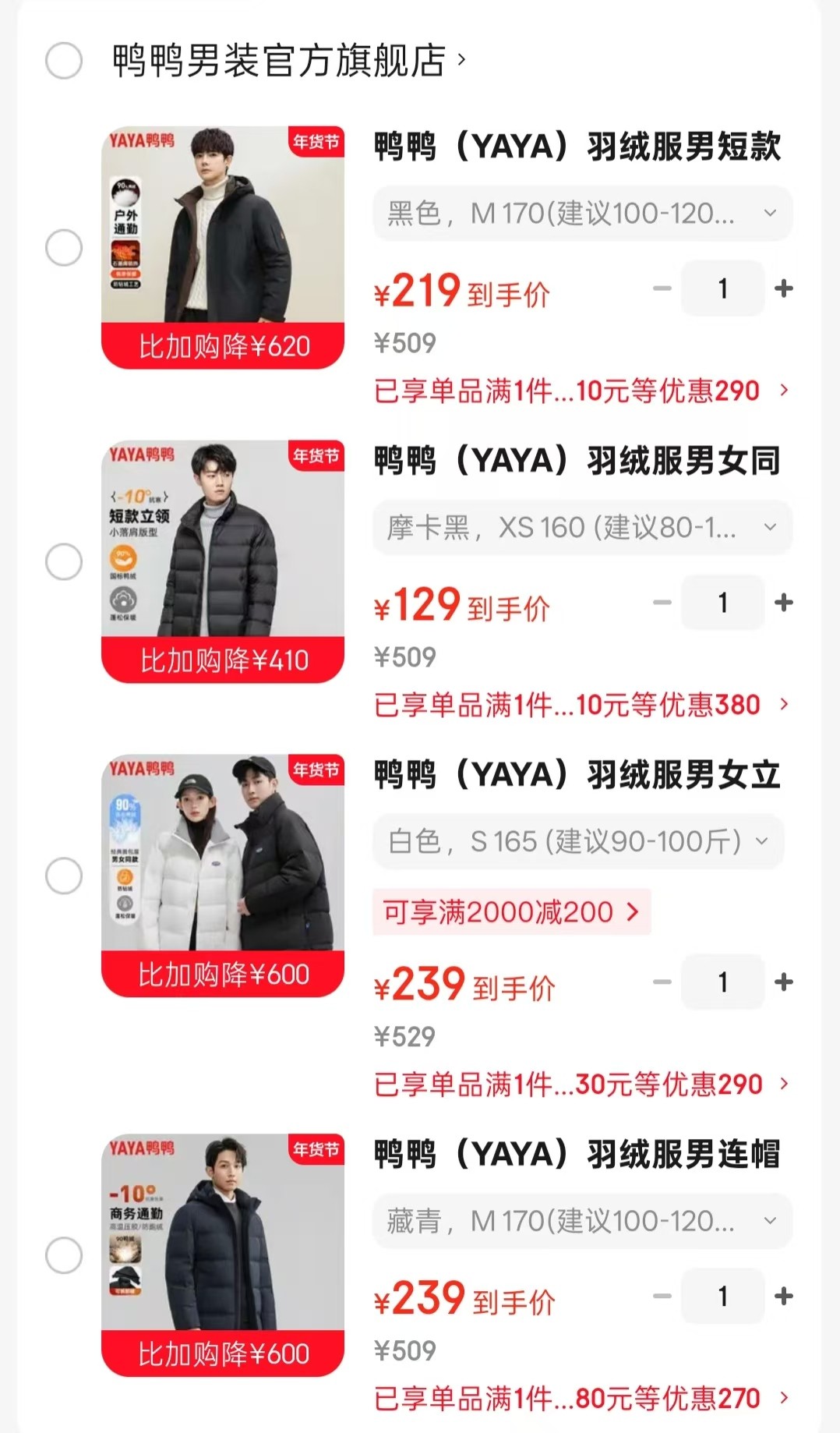Change the 藏青 M 170 variant

pyautogui.click(x=582, y=1221)
